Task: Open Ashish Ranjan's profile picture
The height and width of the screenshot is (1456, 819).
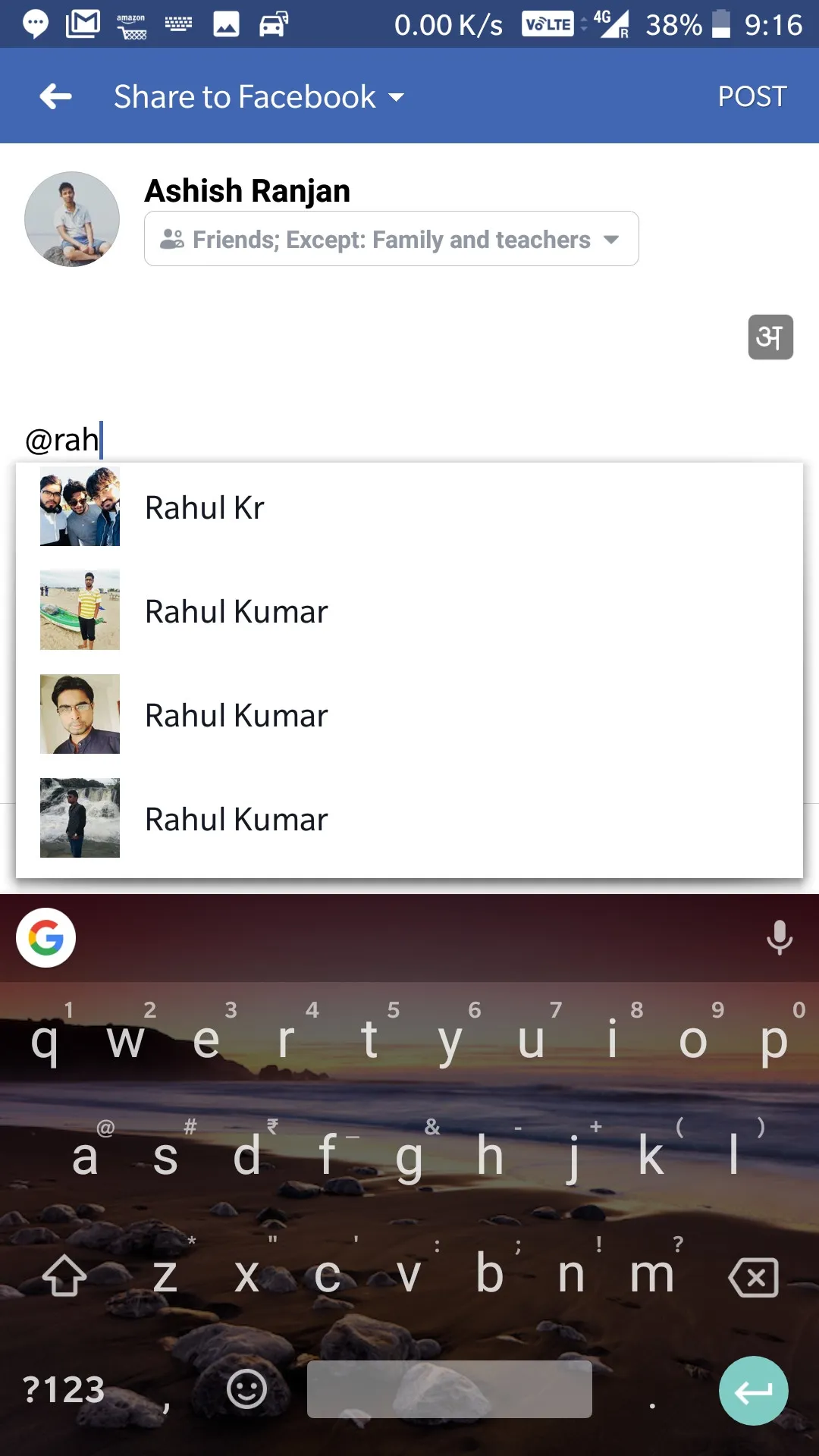Action: [72, 219]
